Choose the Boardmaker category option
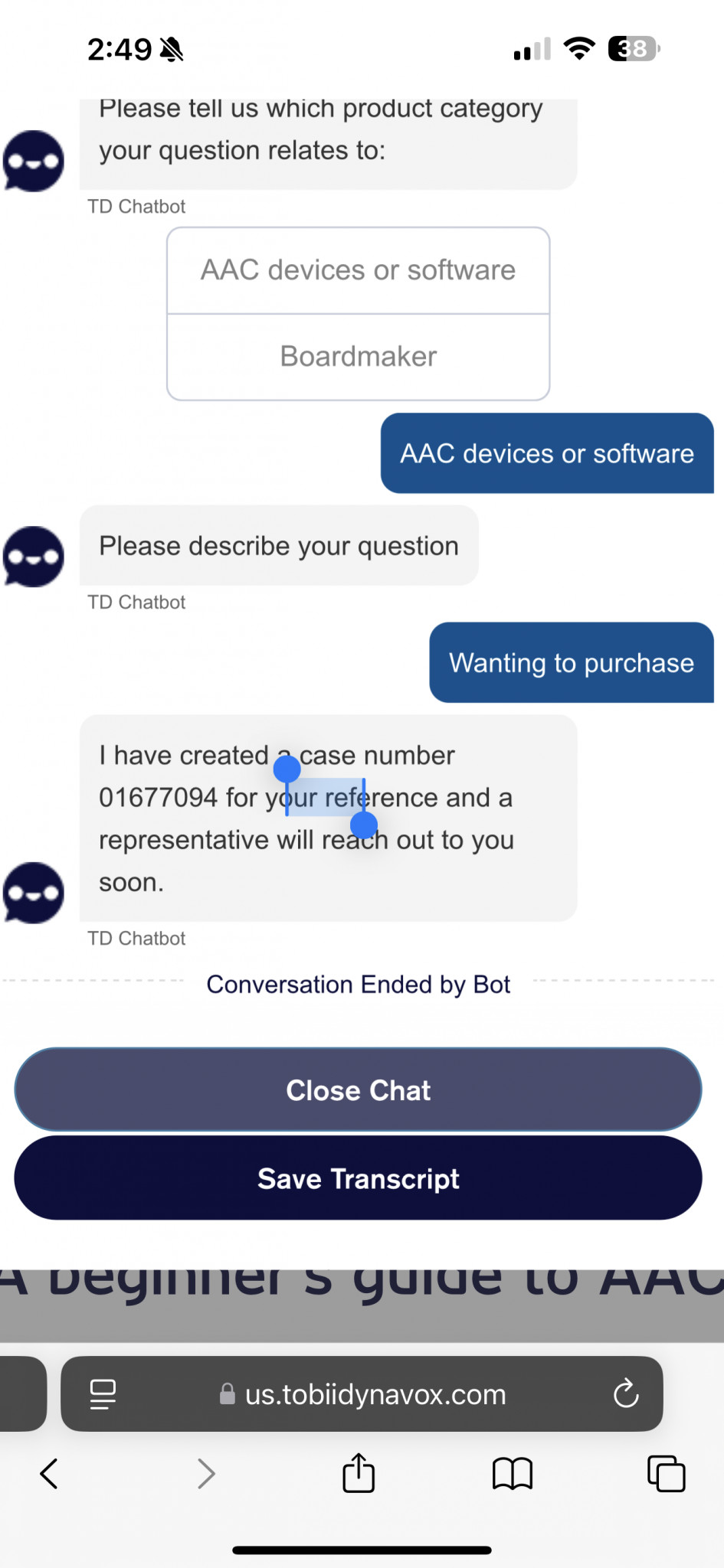This screenshot has width=724, height=1568. click(359, 357)
